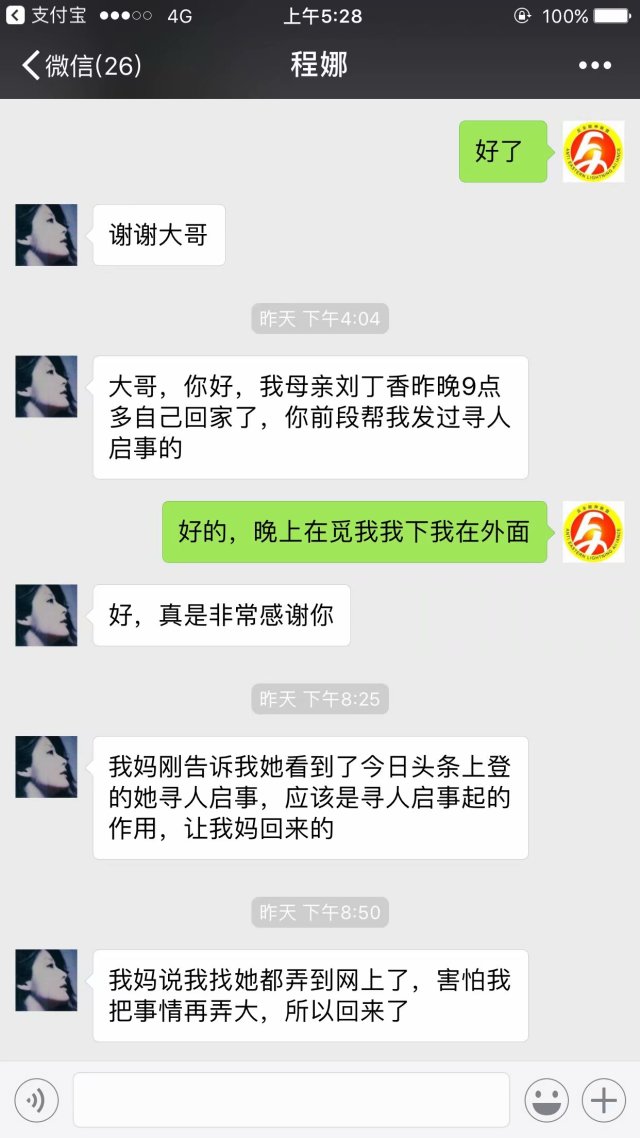Image resolution: width=640 pixels, height=1138 pixels.
Task: Return to 支付宝 via status bar shortcut
Action: tap(46, 16)
